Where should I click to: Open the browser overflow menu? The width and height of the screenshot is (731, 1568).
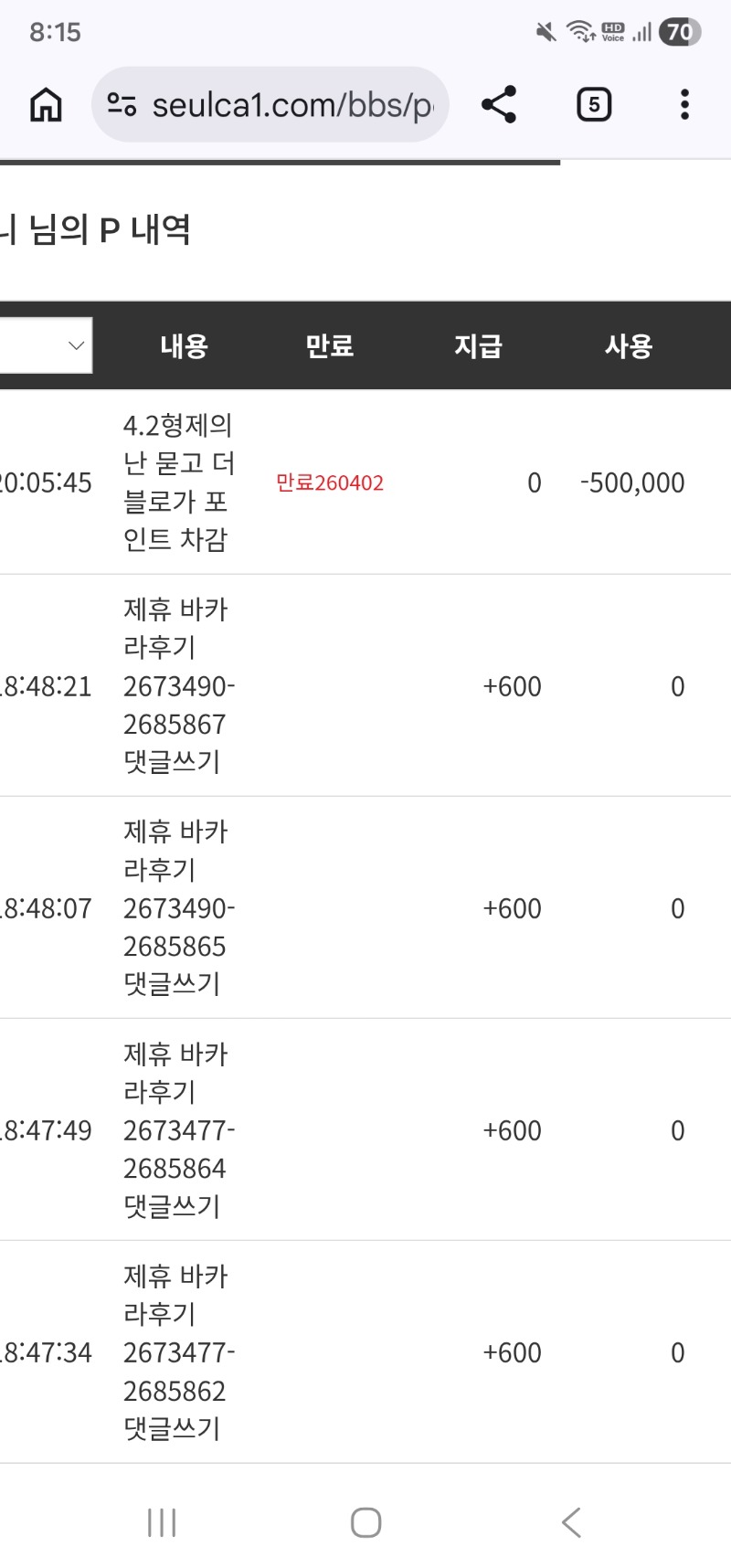tap(684, 105)
